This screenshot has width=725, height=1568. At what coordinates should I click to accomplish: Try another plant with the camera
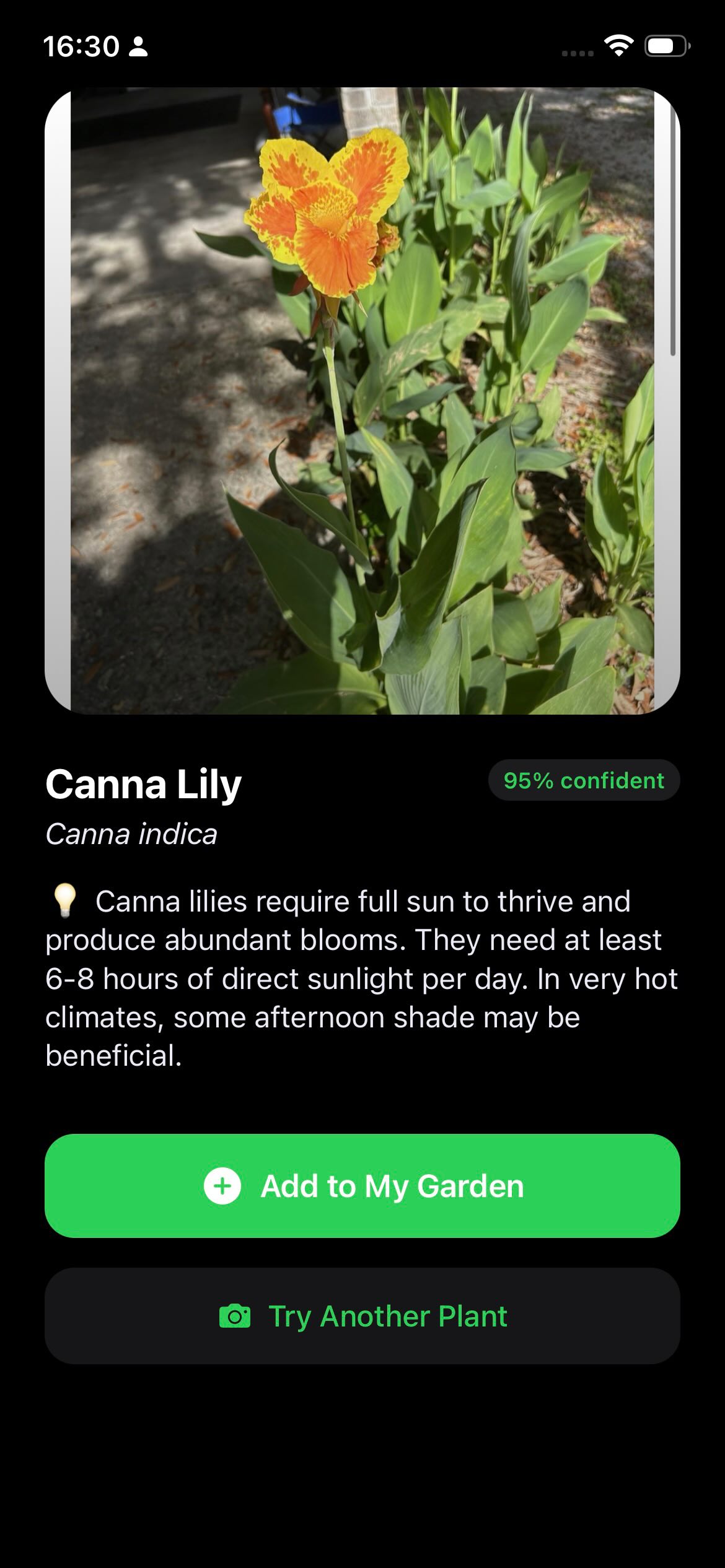click(x=362, y=1316)
